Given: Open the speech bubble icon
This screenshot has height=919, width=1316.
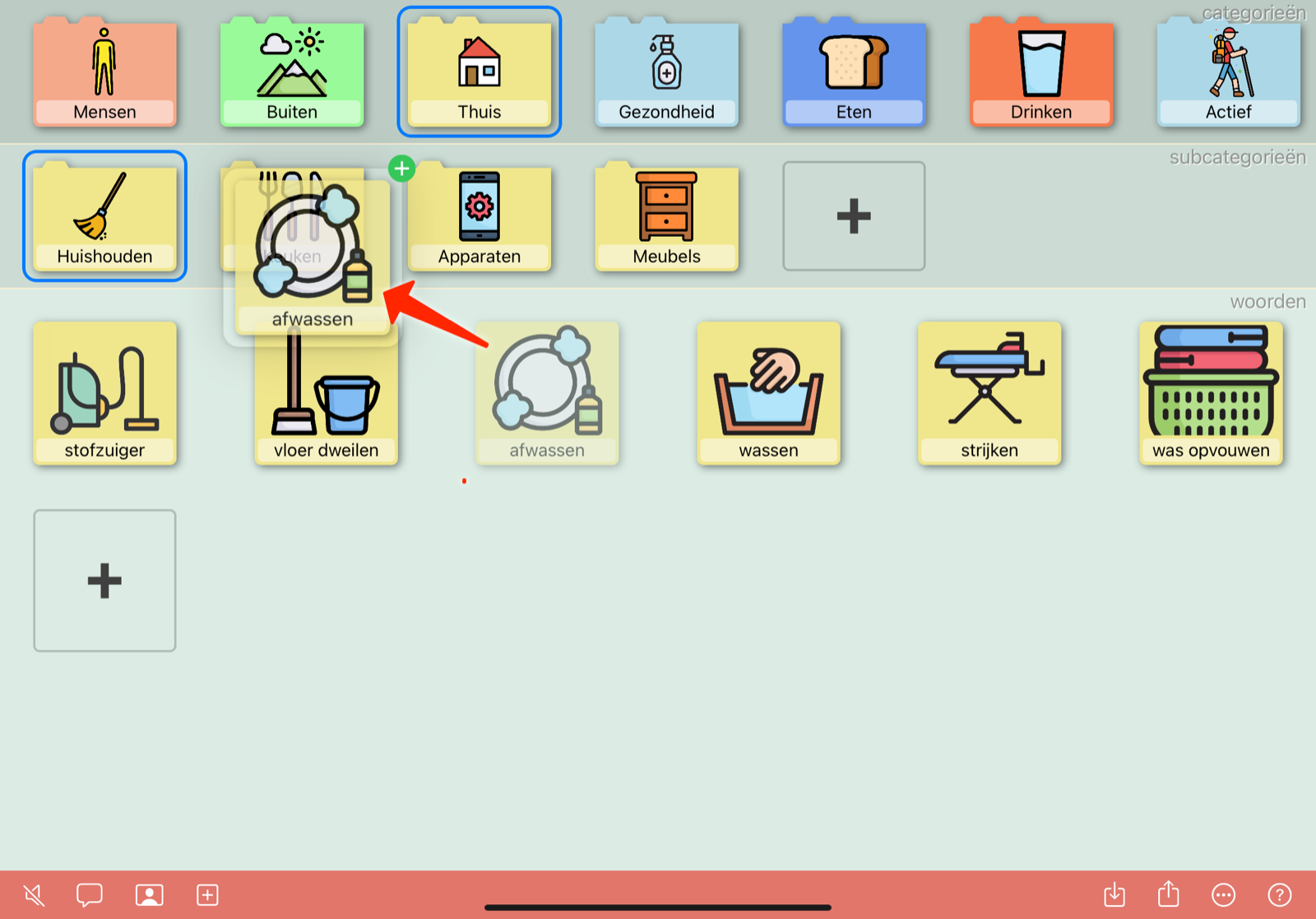Looking at the screenshot, I should (x=89, y=894).
